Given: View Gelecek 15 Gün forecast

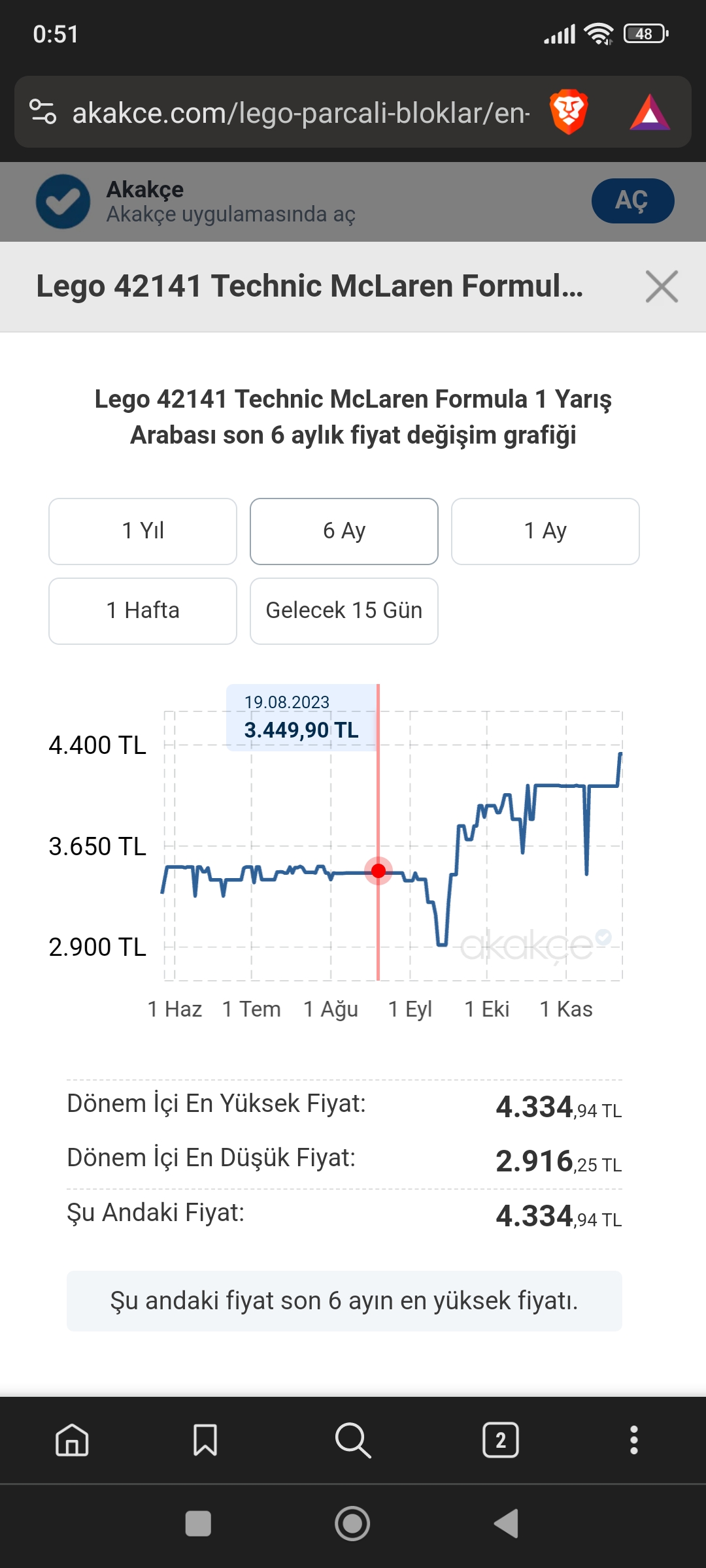Looking at the screenshot, I should coord(344,611).
